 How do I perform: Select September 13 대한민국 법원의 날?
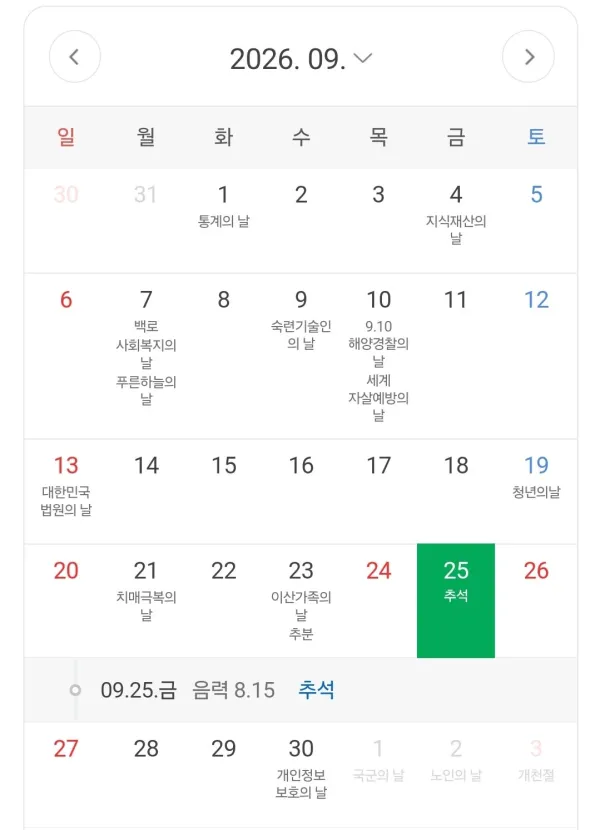click(x=66, y=491)
